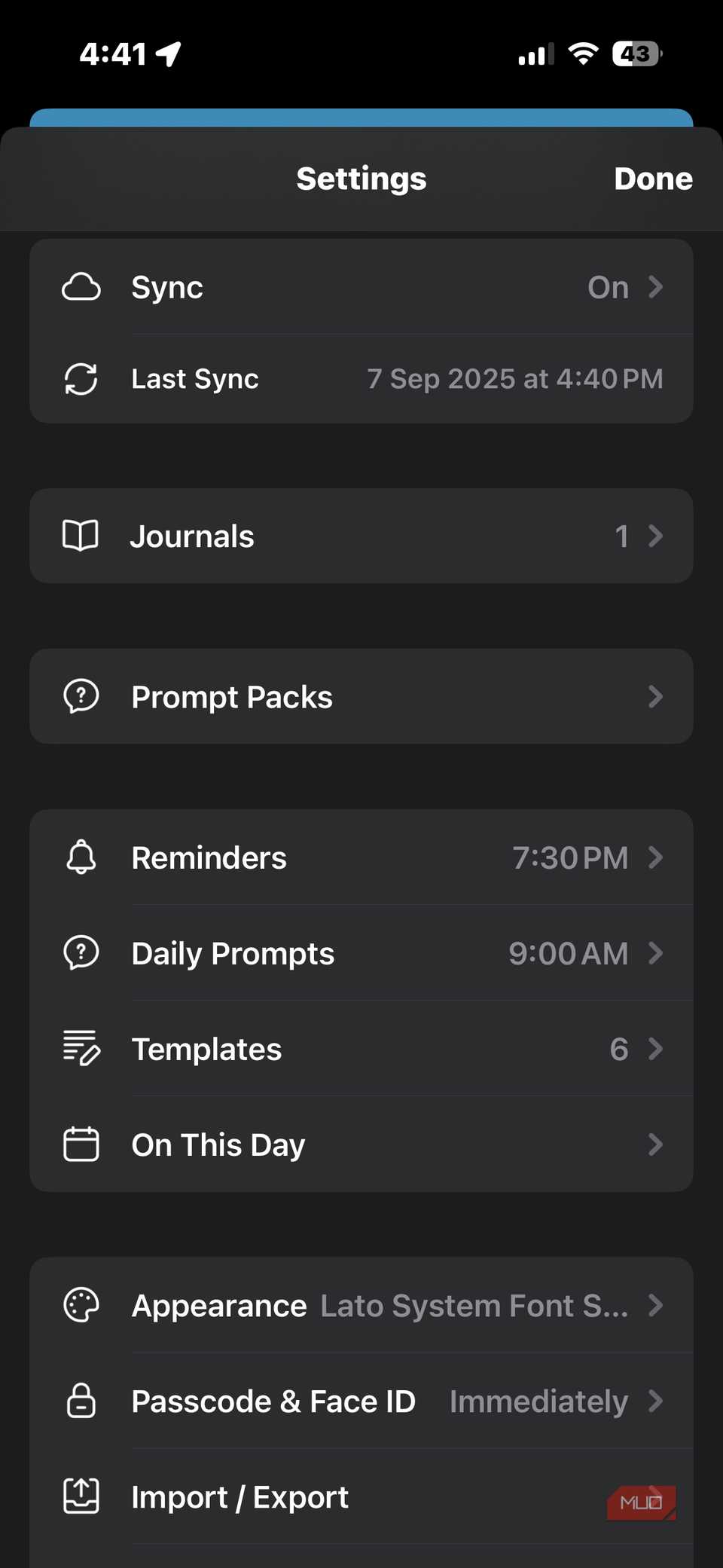Browse Prompt Packs
723x1568 pixels.
[x=361, y=697]
